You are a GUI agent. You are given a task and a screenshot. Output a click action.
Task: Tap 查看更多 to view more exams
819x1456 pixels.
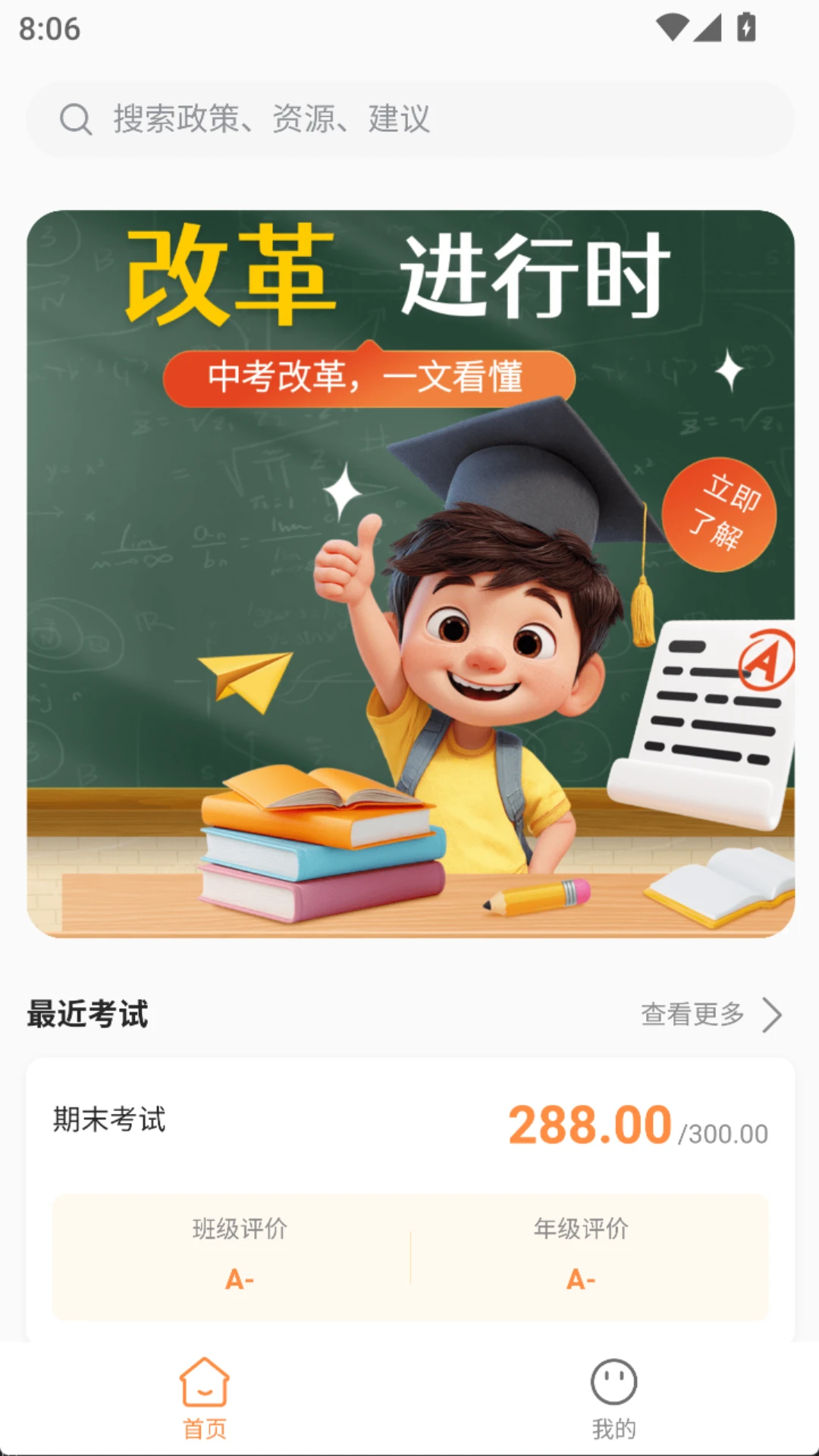[710, 1014]
